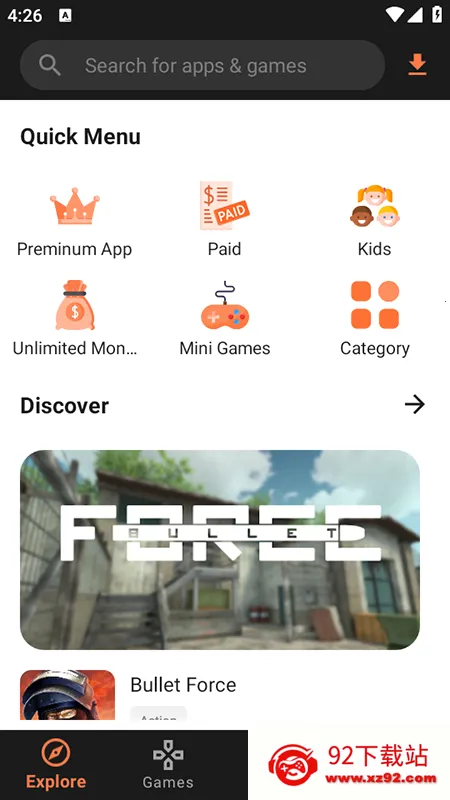Tap the Discover arrow to see more
The width and height of the screenshot is (450, 800).
[x=414, y=405]
